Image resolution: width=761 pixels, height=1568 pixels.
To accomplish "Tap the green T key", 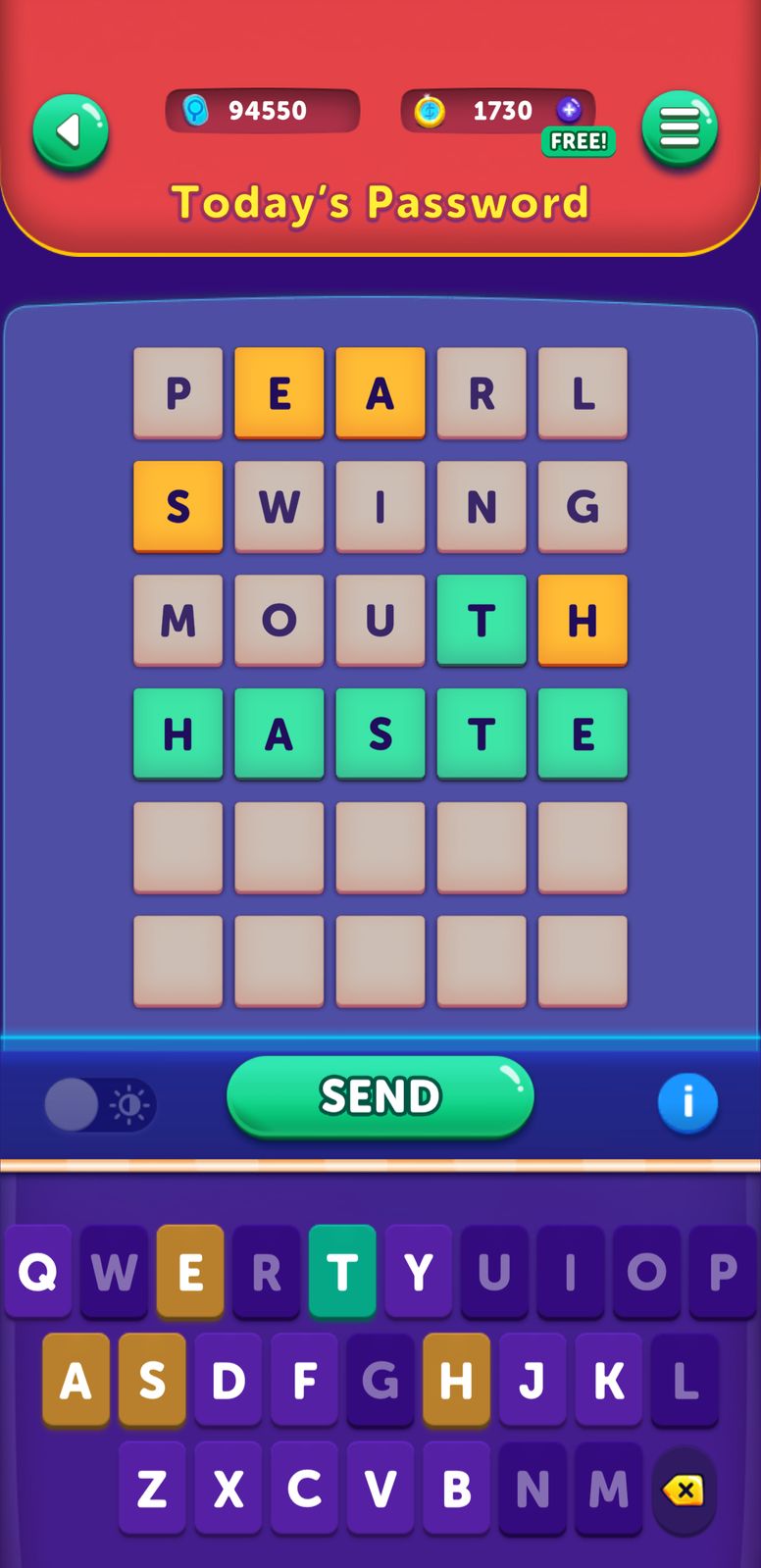I will (x=342, y=1272).
